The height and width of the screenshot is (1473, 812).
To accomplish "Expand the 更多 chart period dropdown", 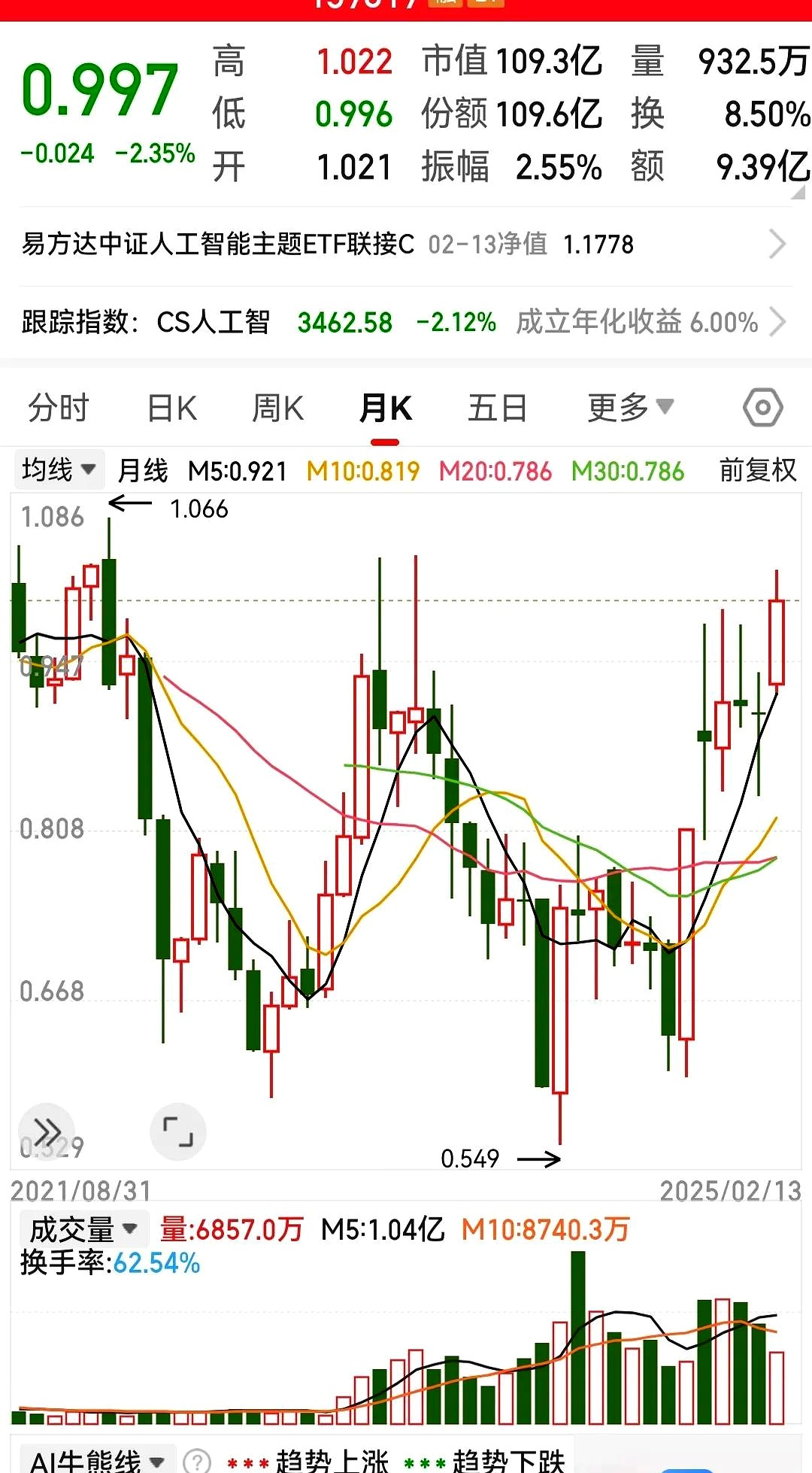I will point(628,406).
